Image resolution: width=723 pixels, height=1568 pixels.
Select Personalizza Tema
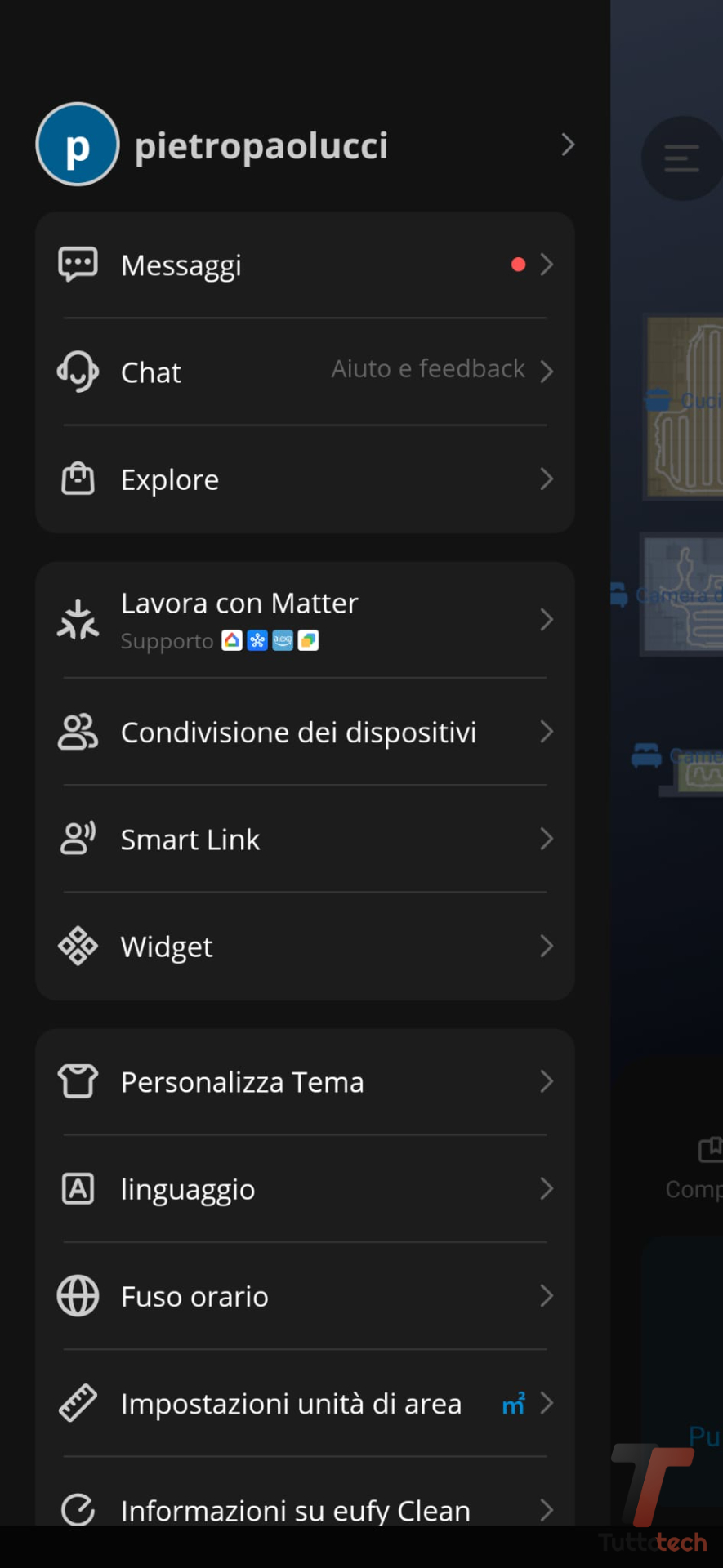(304, 1082)
